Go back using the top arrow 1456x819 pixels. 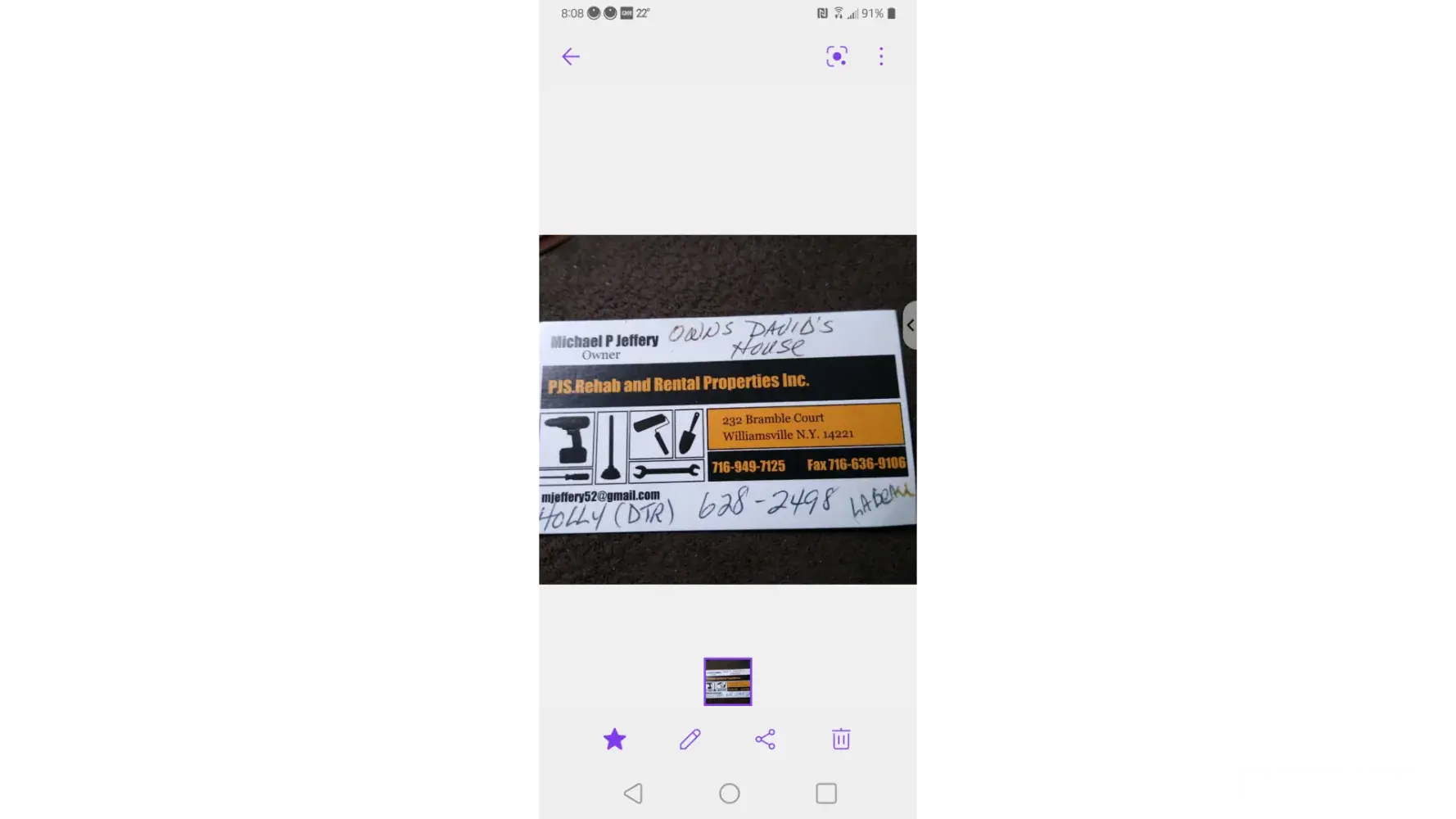pos(571,57)
